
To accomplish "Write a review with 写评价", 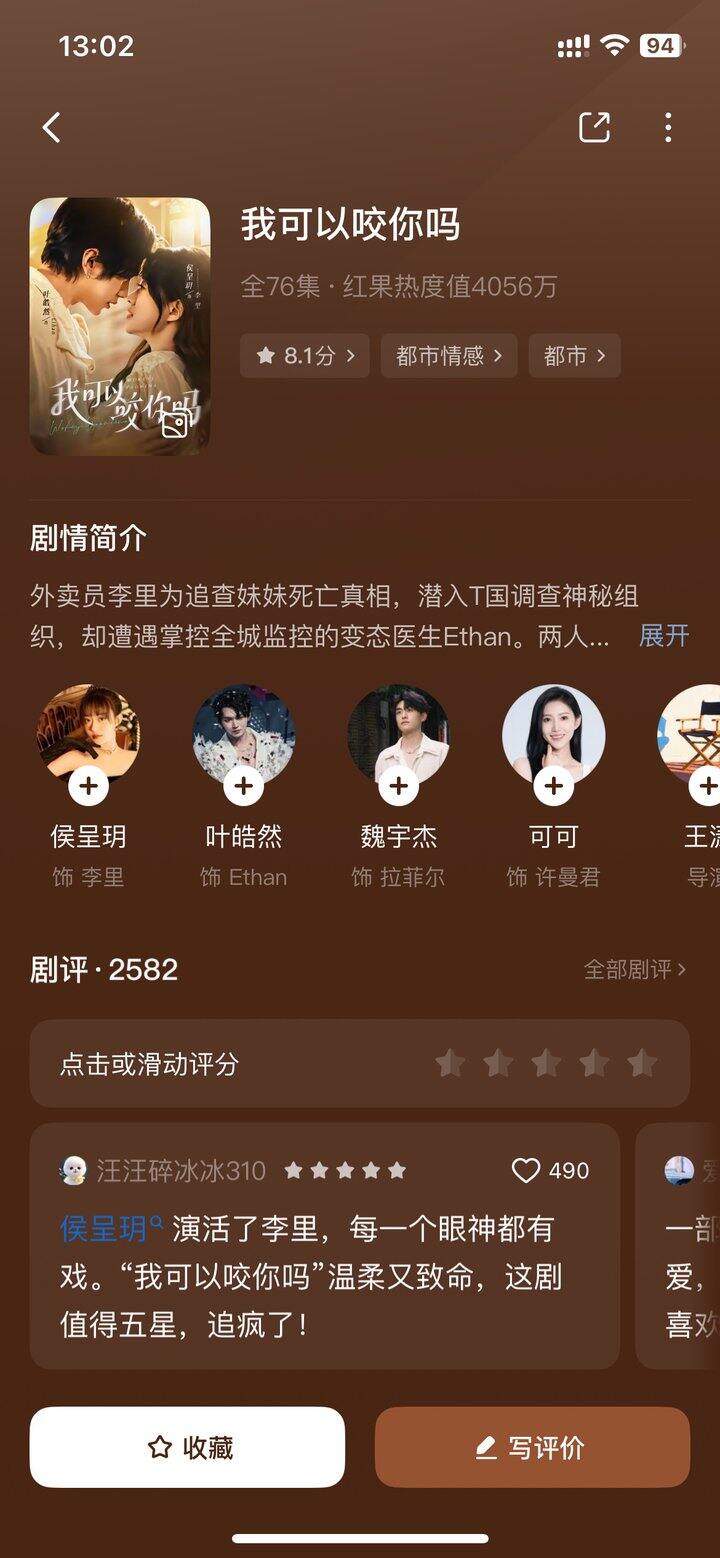I will pyautogui.click(x=532, y=1447).
